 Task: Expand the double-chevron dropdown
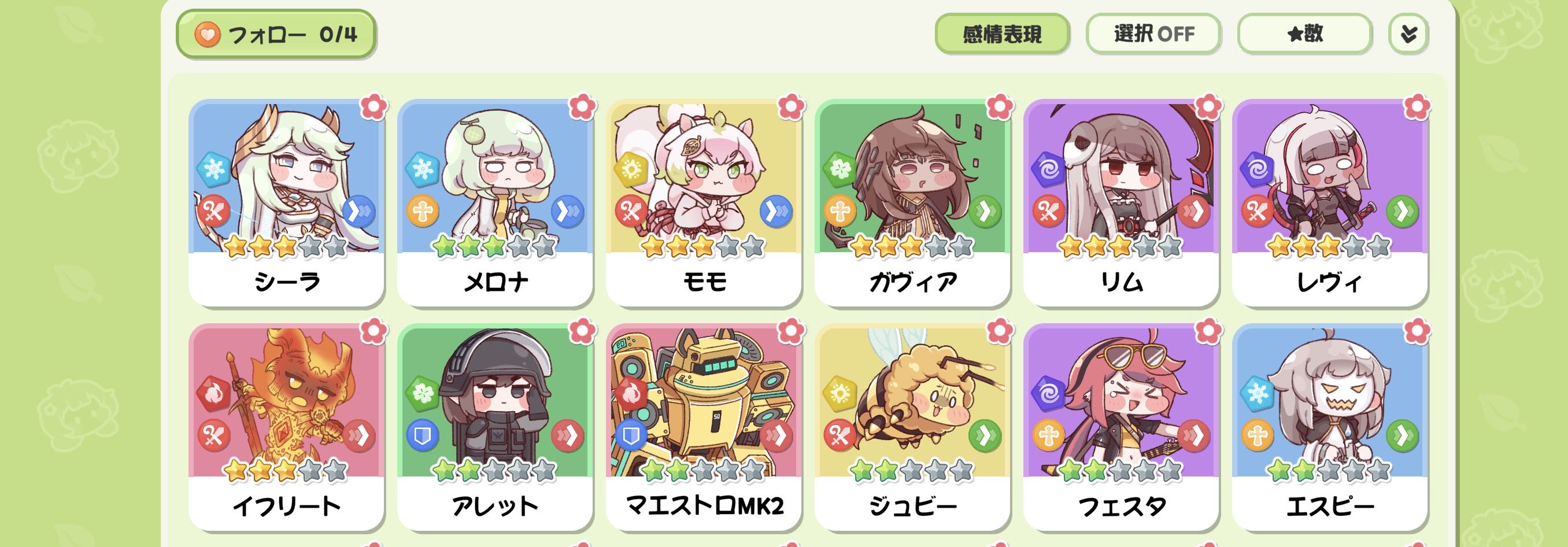(1408, 34)
